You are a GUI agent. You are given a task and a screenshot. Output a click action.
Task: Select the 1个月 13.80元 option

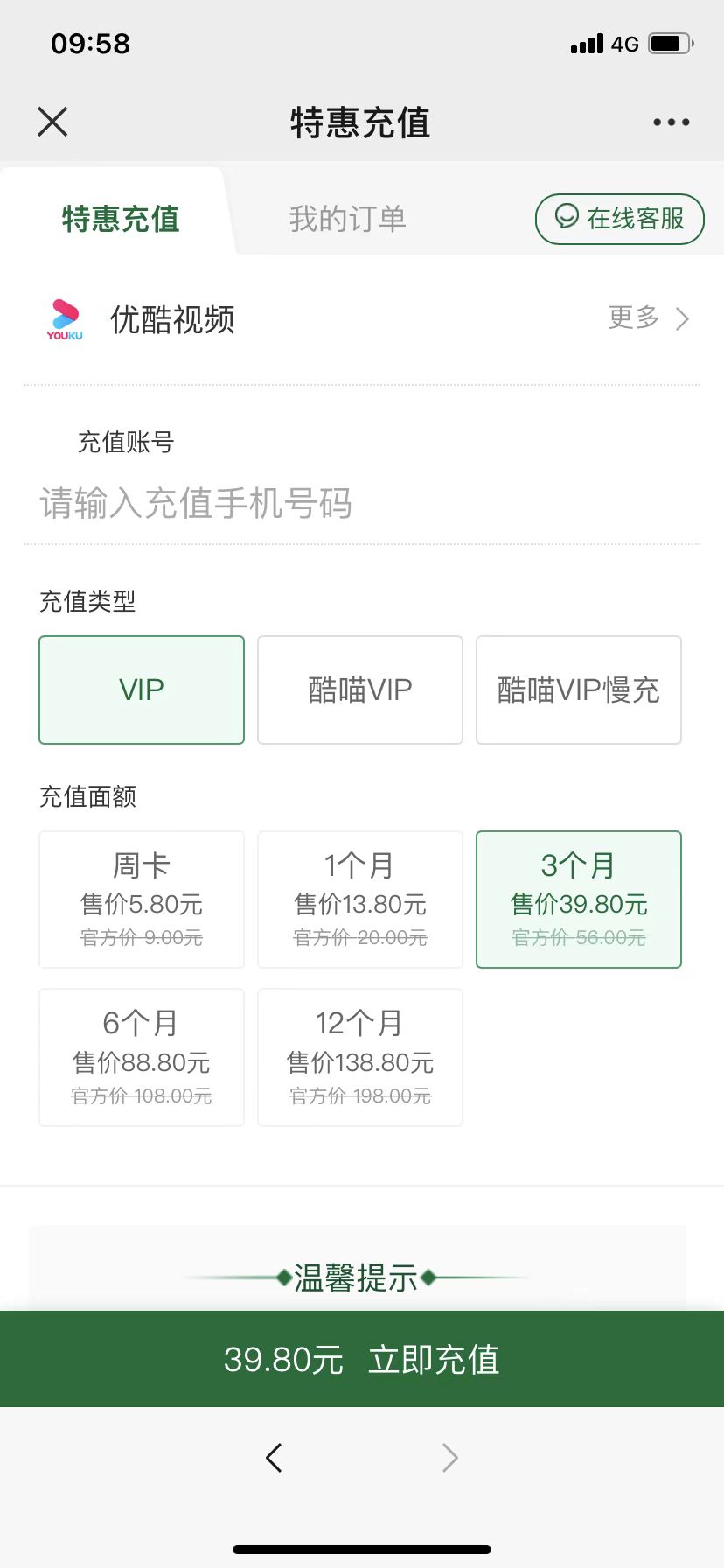(x=360, y=899)
